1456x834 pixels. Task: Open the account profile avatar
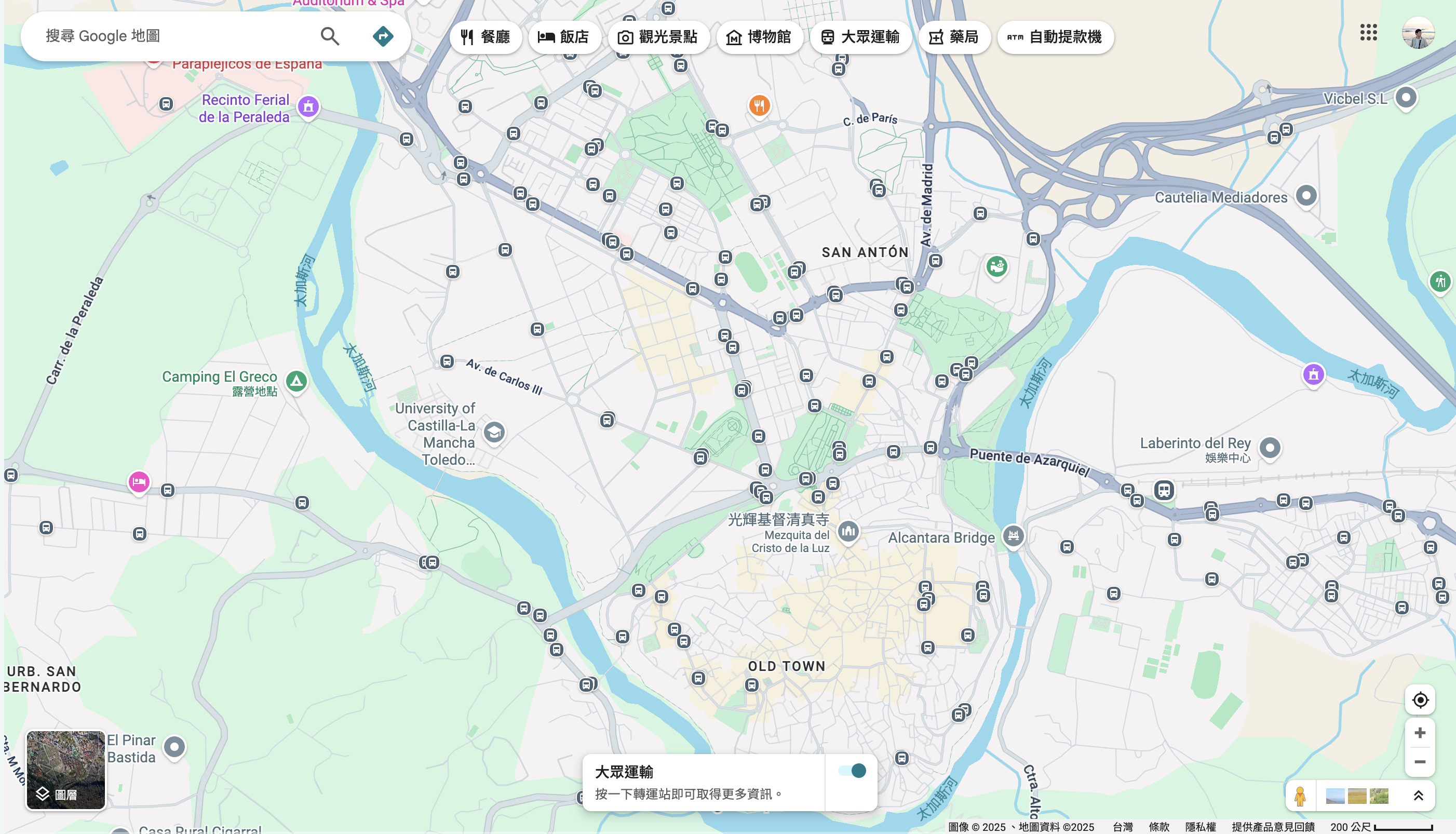(1418, 33)
